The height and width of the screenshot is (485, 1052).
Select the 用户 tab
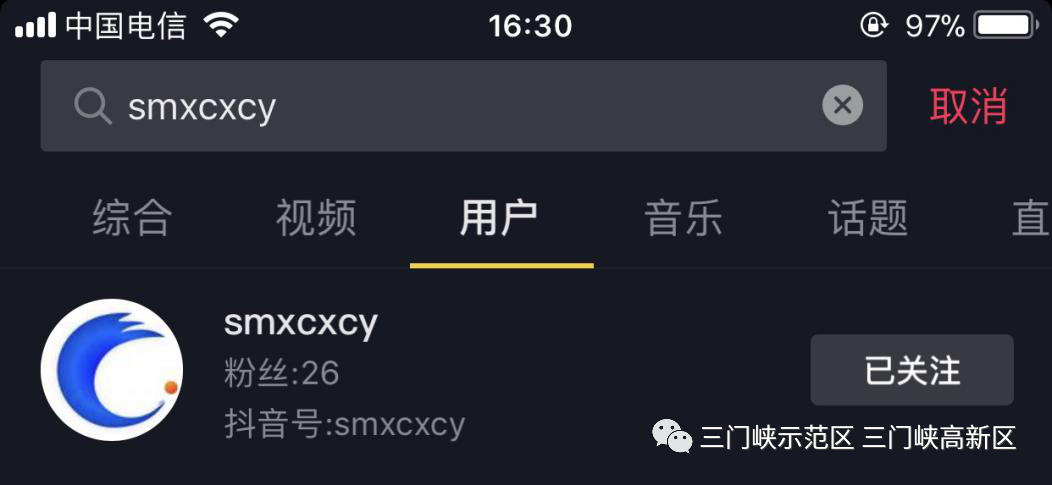[500, 218]
